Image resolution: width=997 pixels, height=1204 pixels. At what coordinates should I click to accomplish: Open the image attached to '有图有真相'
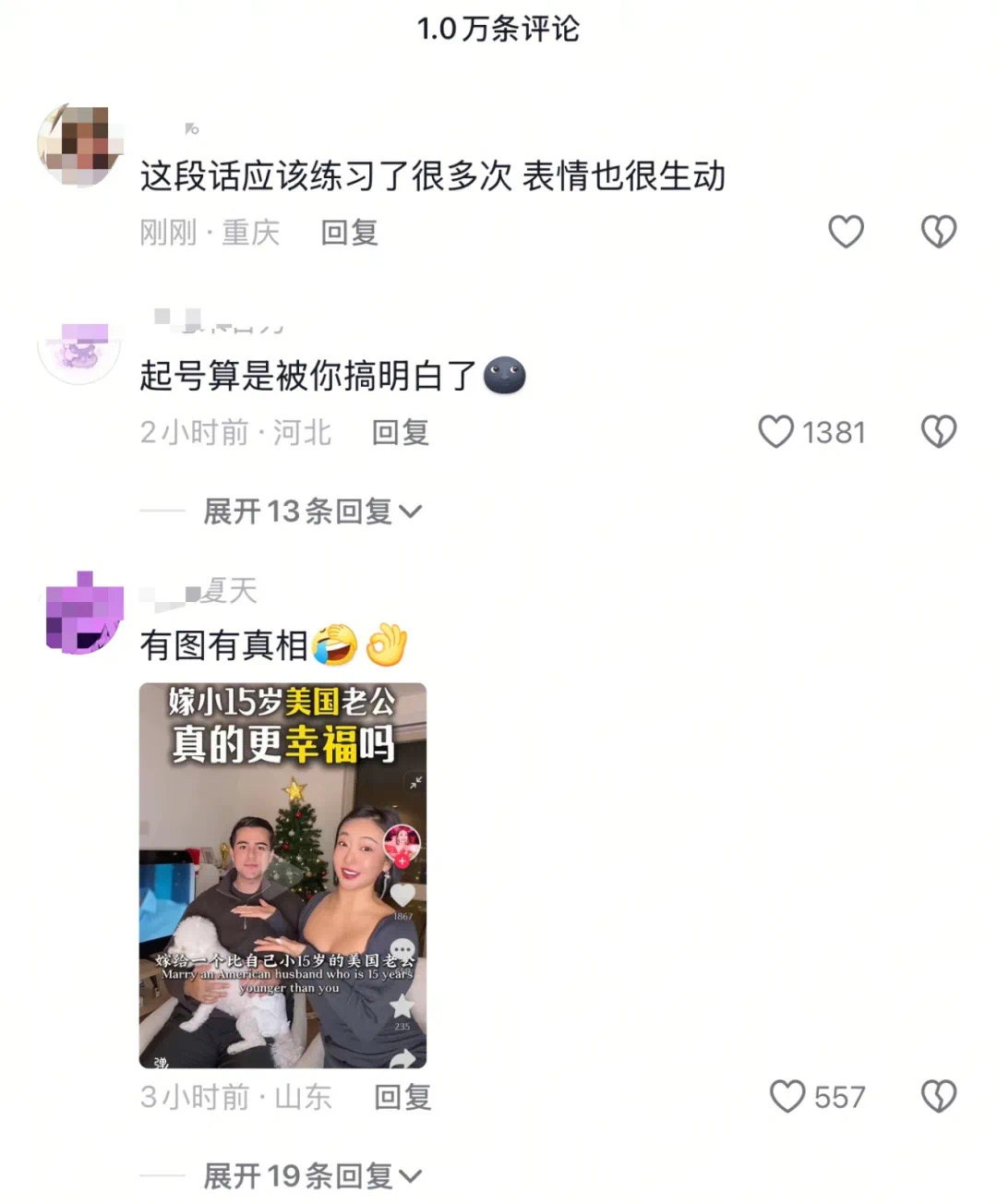point(282,875)
